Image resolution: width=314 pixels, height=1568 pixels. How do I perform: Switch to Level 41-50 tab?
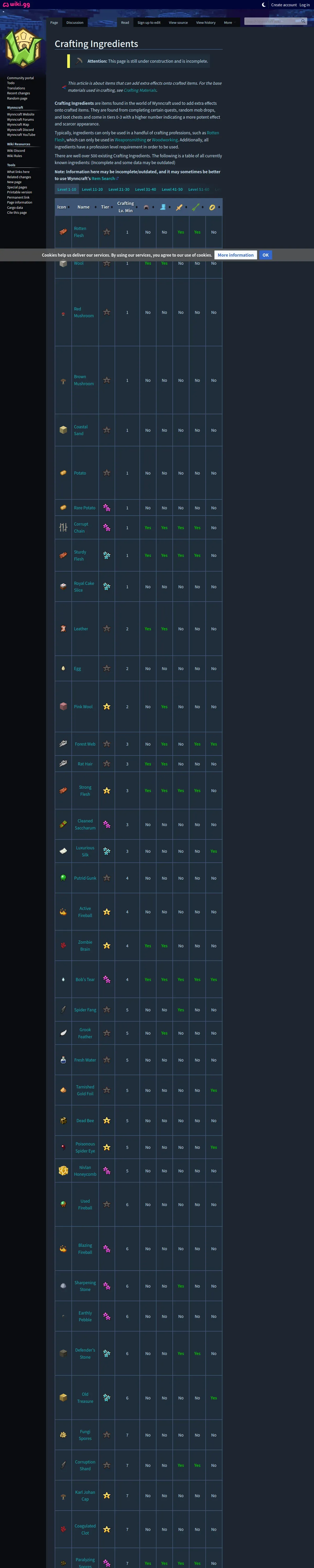(x=172, y=189)
